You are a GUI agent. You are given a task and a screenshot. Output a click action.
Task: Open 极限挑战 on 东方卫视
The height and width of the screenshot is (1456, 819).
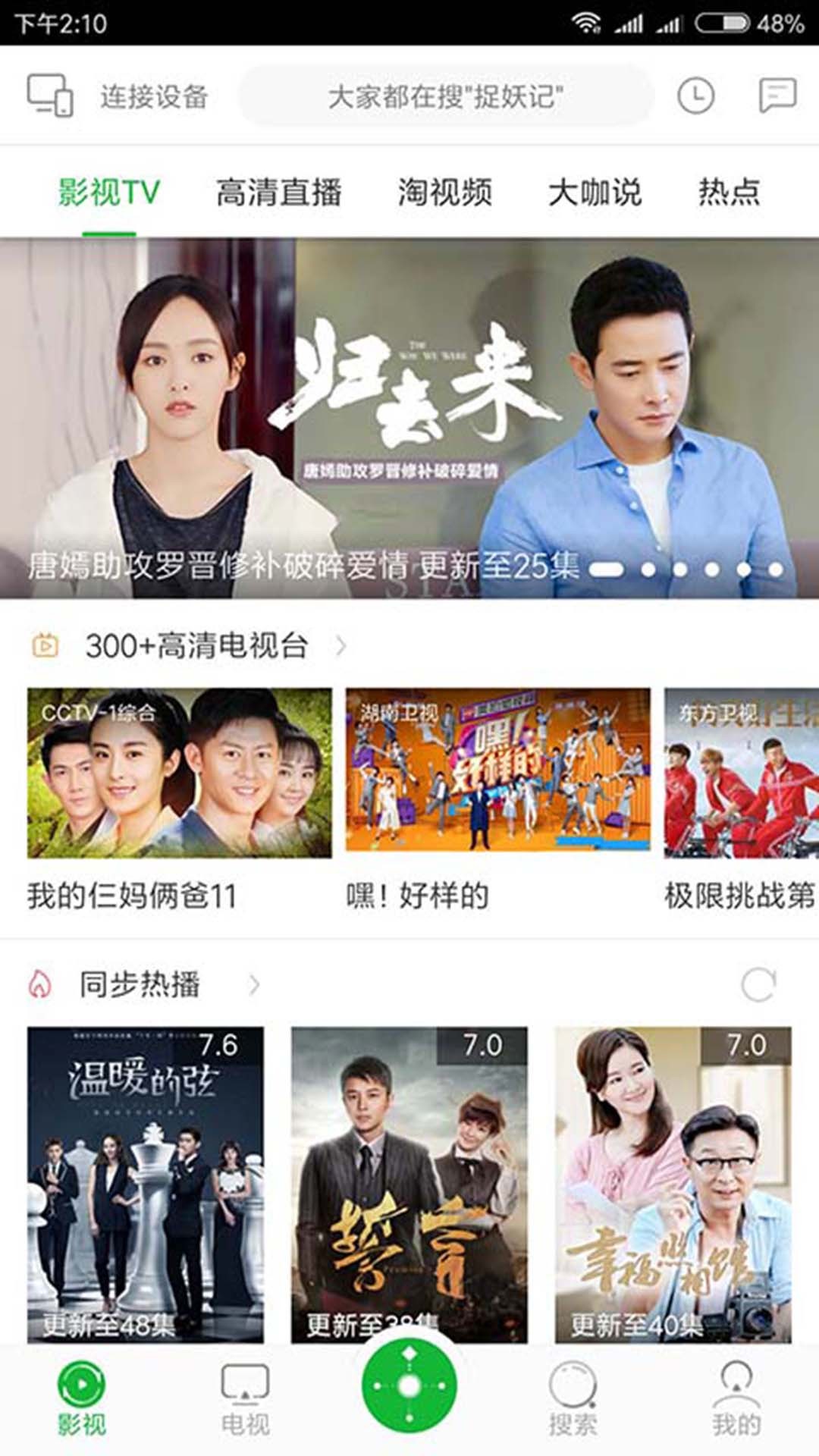[741, 773]
